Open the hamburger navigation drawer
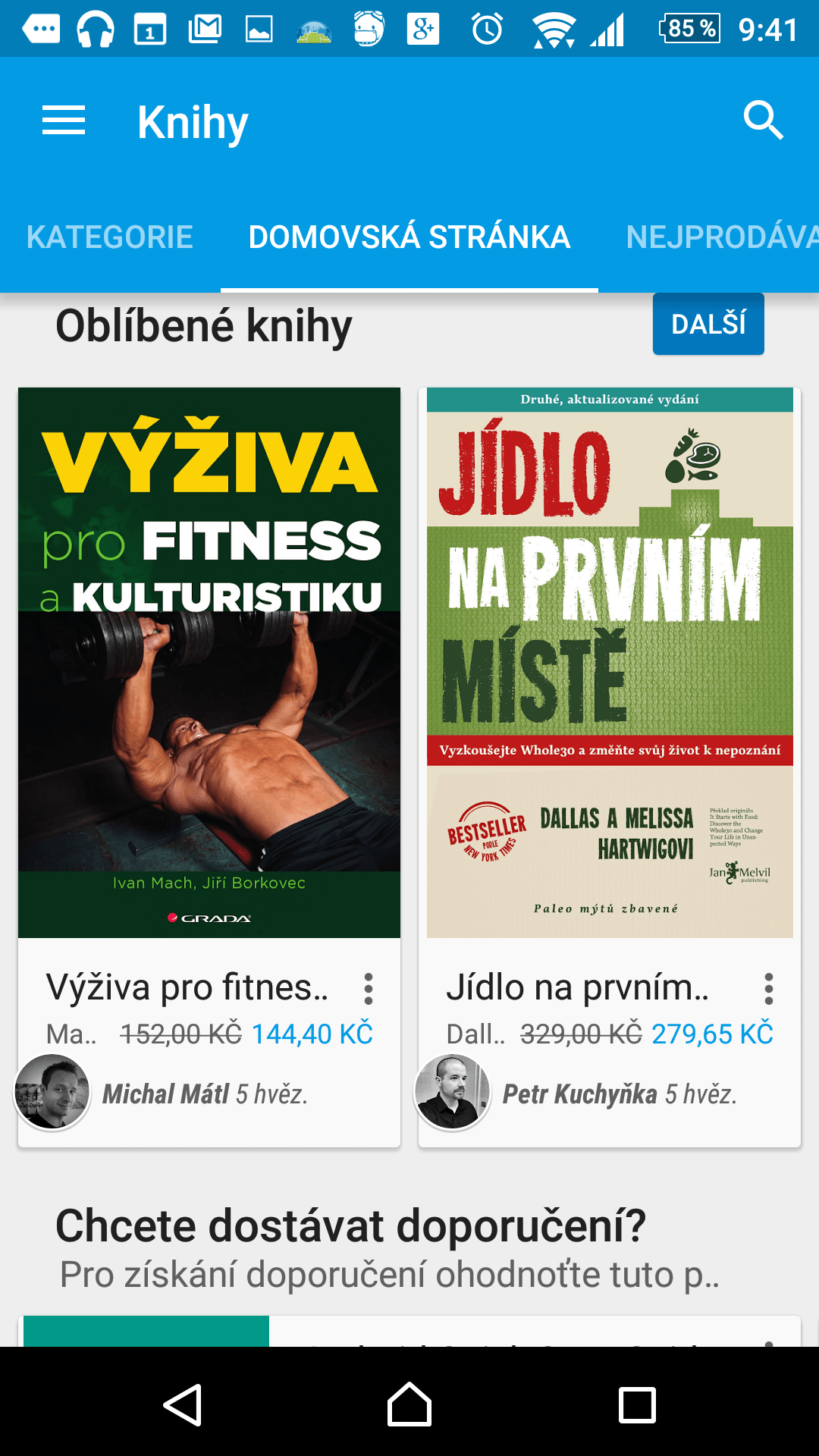 click(64, 121)
